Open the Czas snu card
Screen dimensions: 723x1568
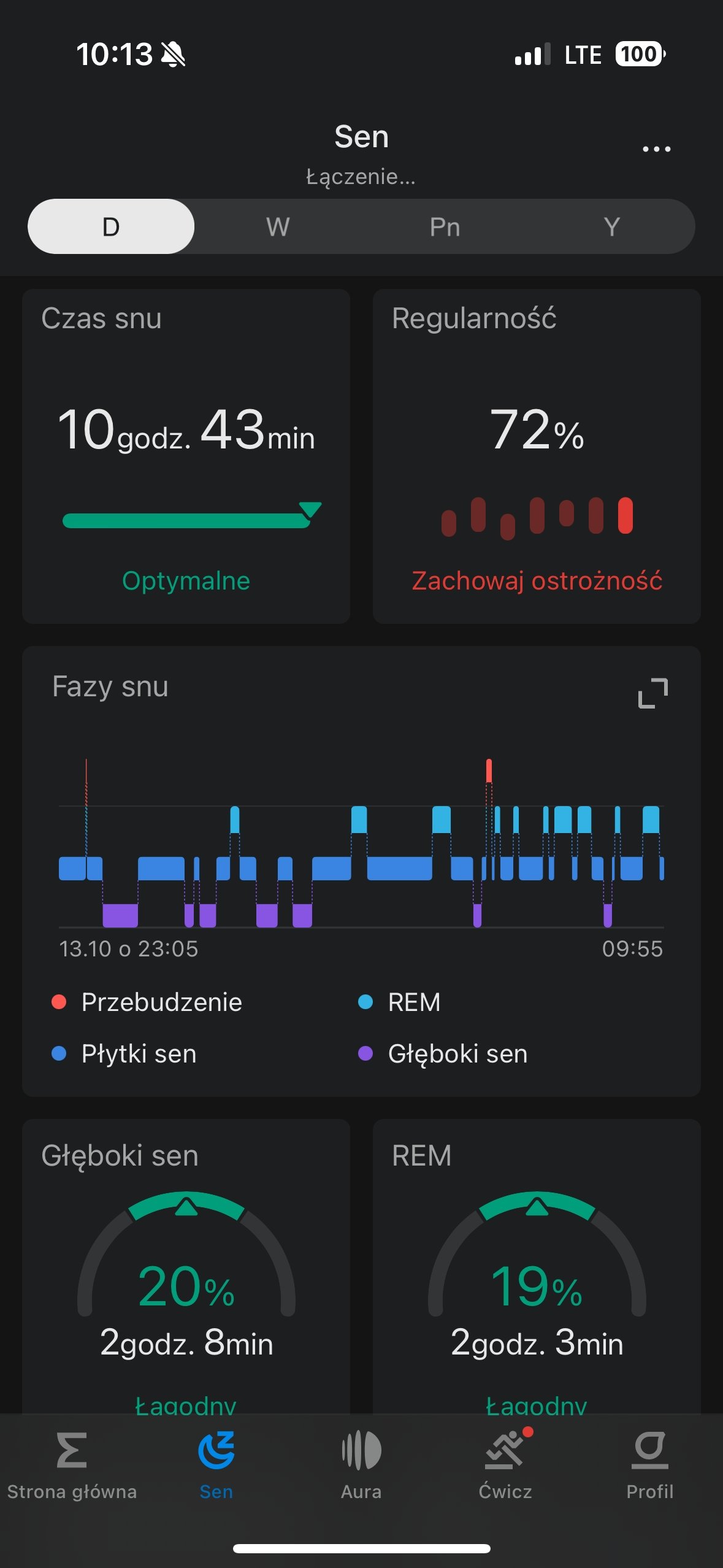[186, 456]
